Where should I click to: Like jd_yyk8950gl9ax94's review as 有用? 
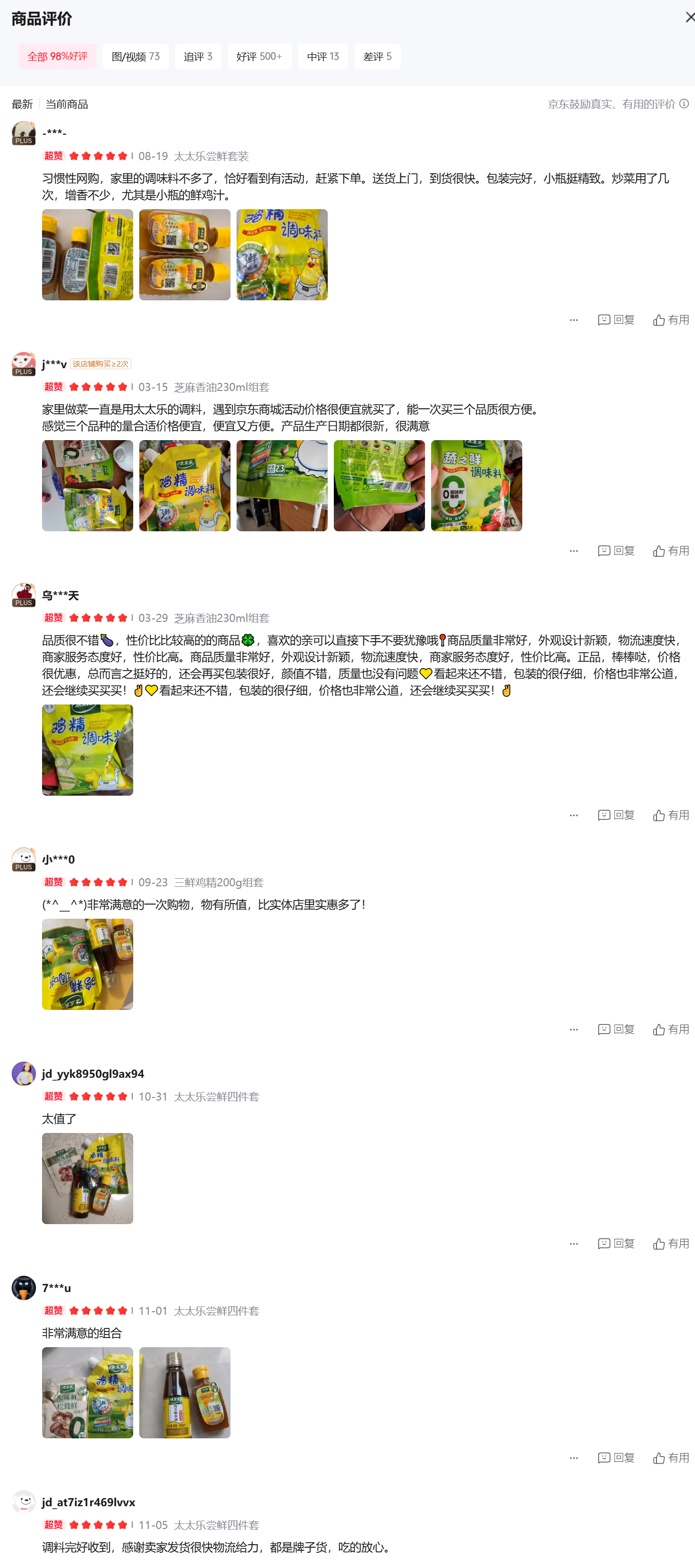tap(671, 1243)
